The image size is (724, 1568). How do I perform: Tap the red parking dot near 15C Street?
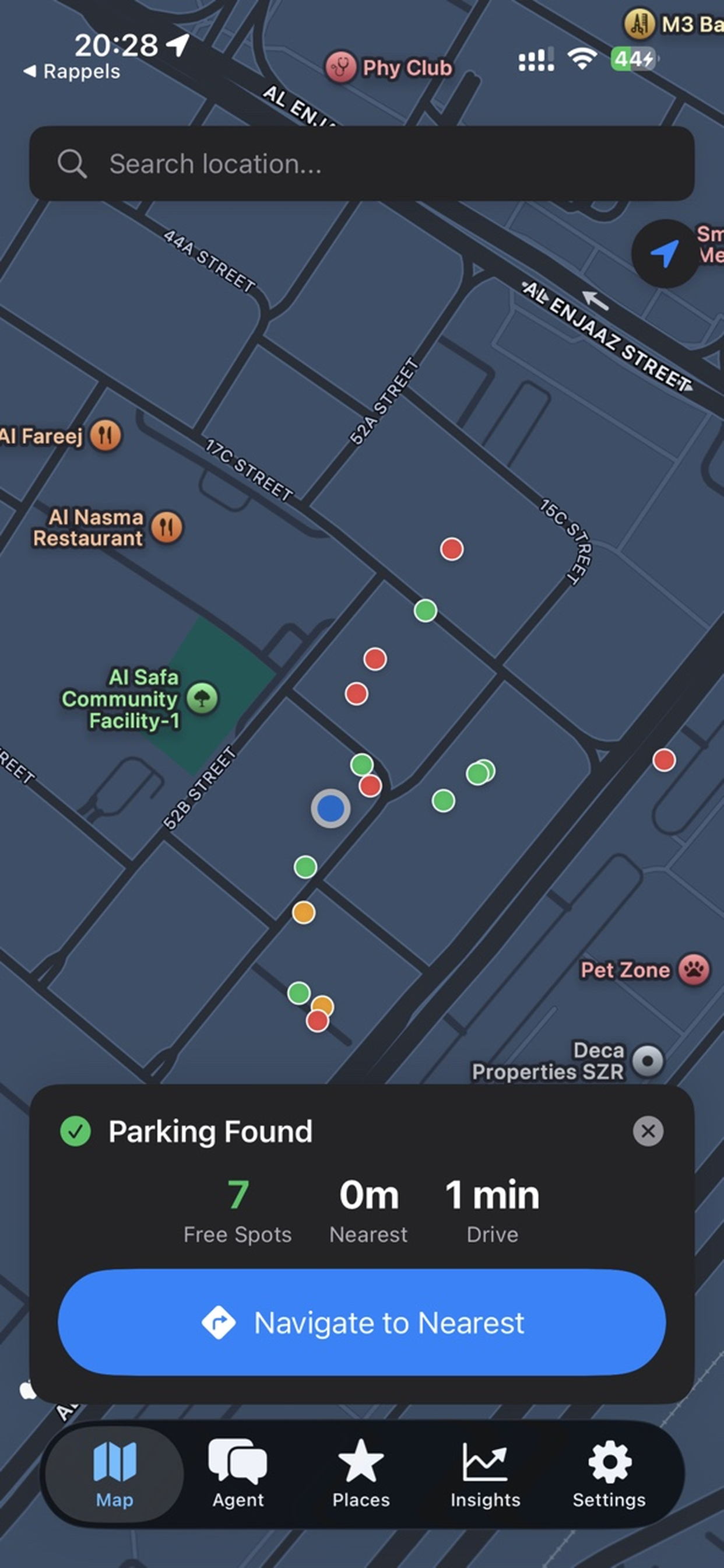pyautogui.click(x=451, y=549)
